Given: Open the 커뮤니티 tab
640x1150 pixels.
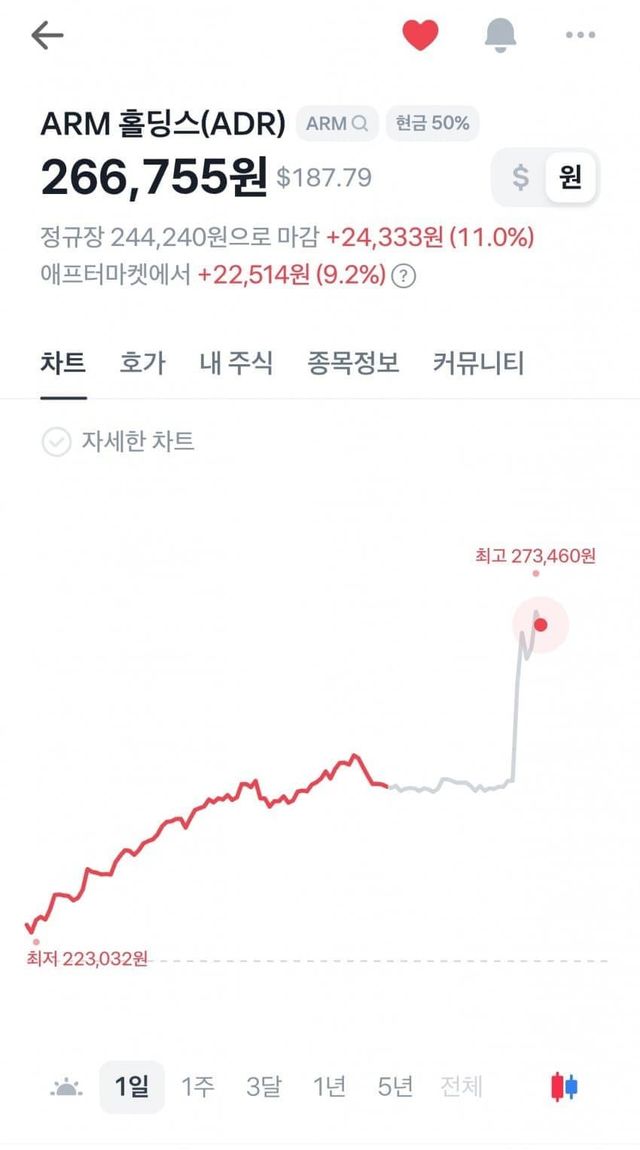Looking at the screenshot, I should (478, 363).
